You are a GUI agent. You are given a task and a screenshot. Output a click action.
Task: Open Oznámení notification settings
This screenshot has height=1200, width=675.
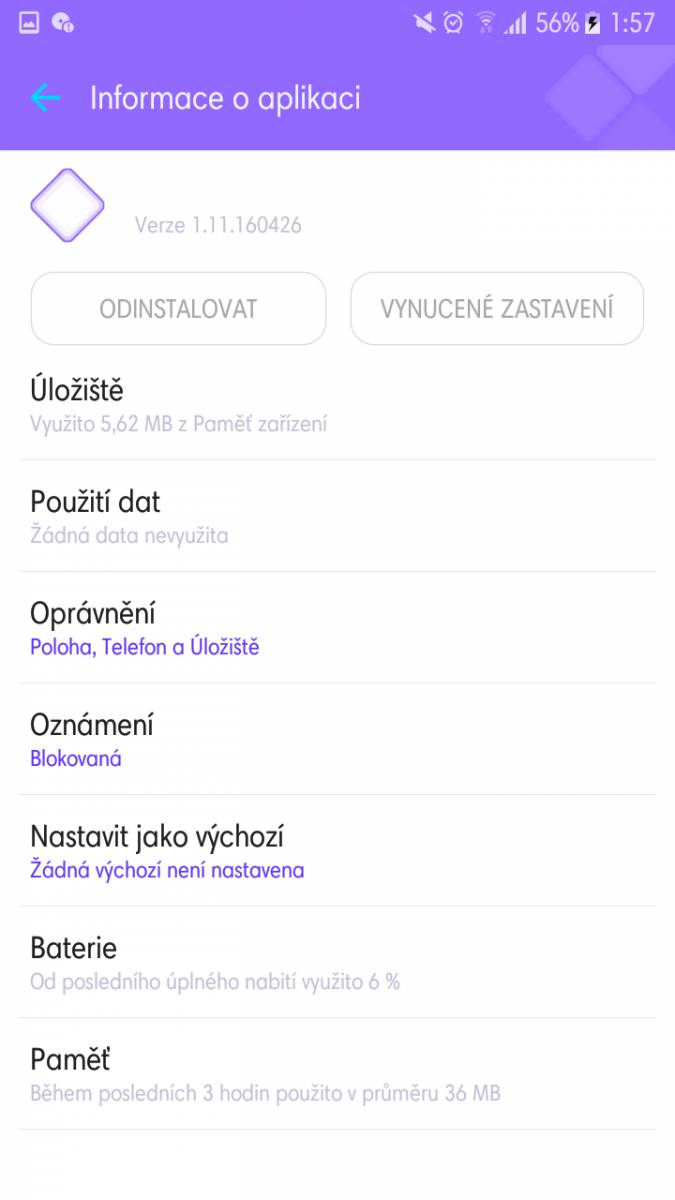(x=337, y=740)
